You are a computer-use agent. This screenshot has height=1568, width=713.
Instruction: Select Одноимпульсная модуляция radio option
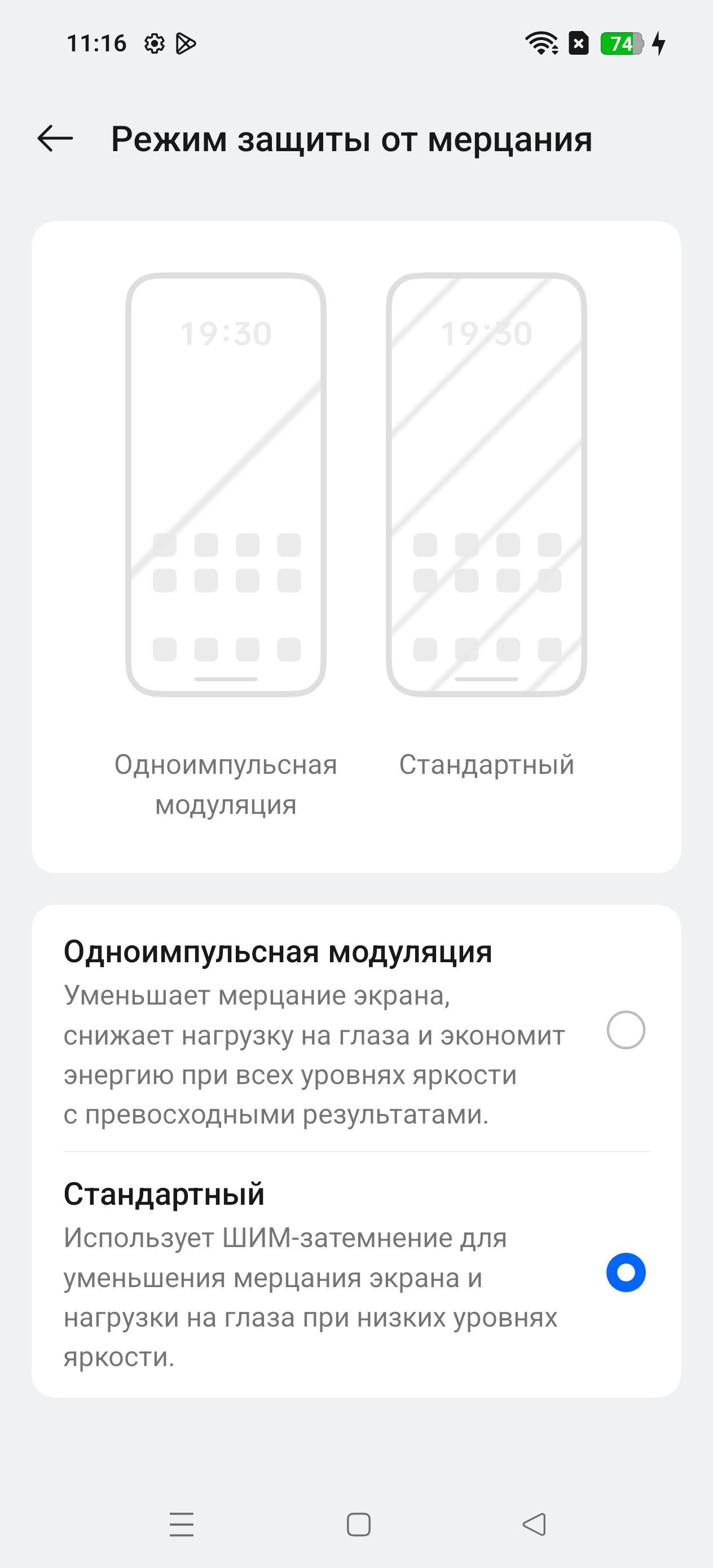pos(626,1030)
